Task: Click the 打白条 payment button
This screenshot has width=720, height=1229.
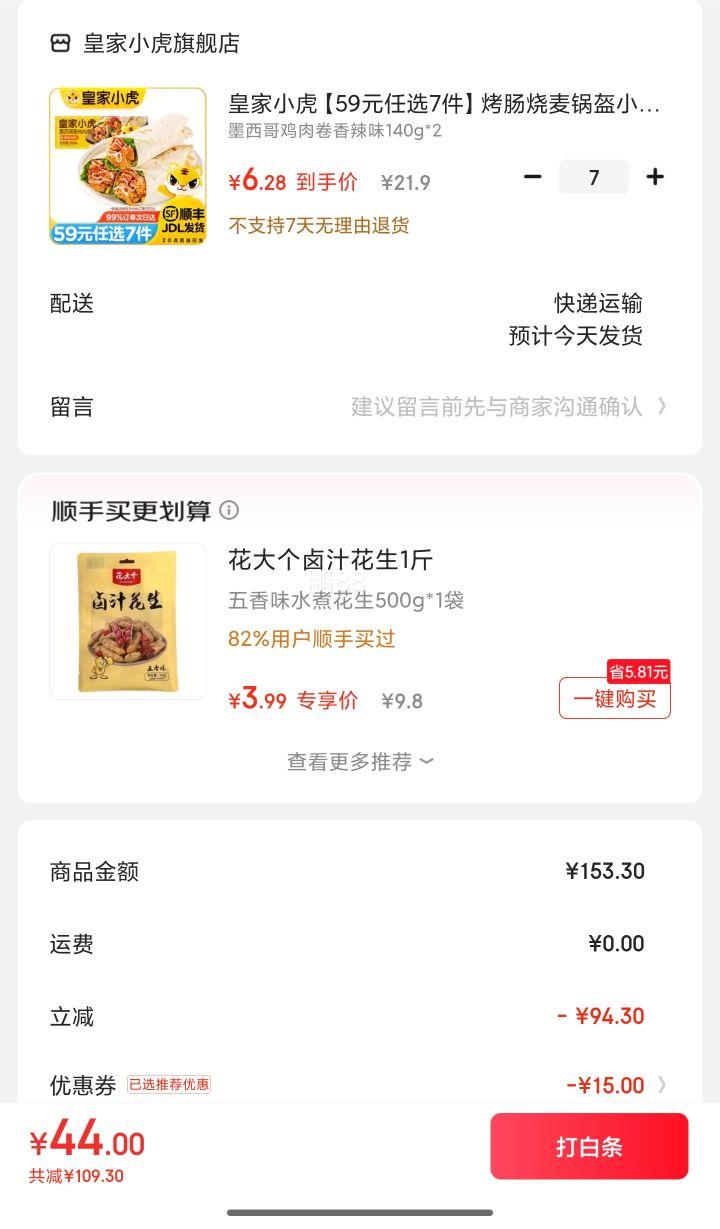Action: [588, 1147]
